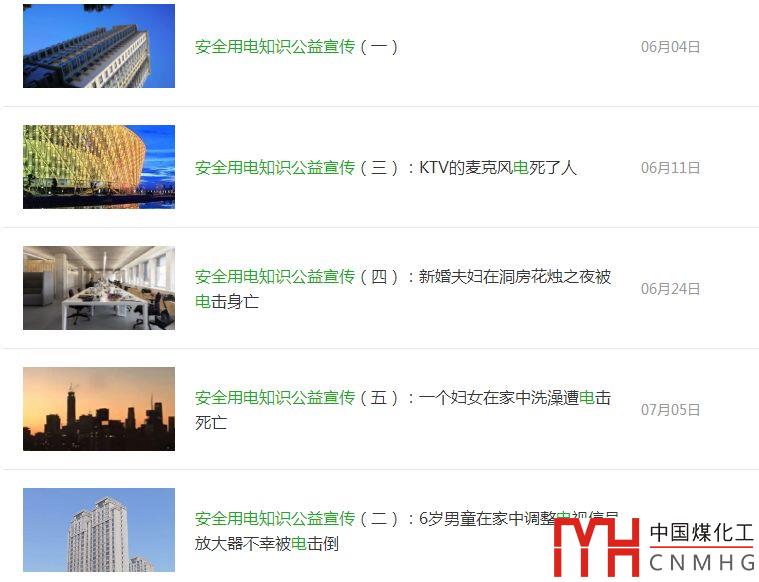Open article about KTV的麦克风电死了人
This screenshot has width=759, height=582.
tap(385, 168)
